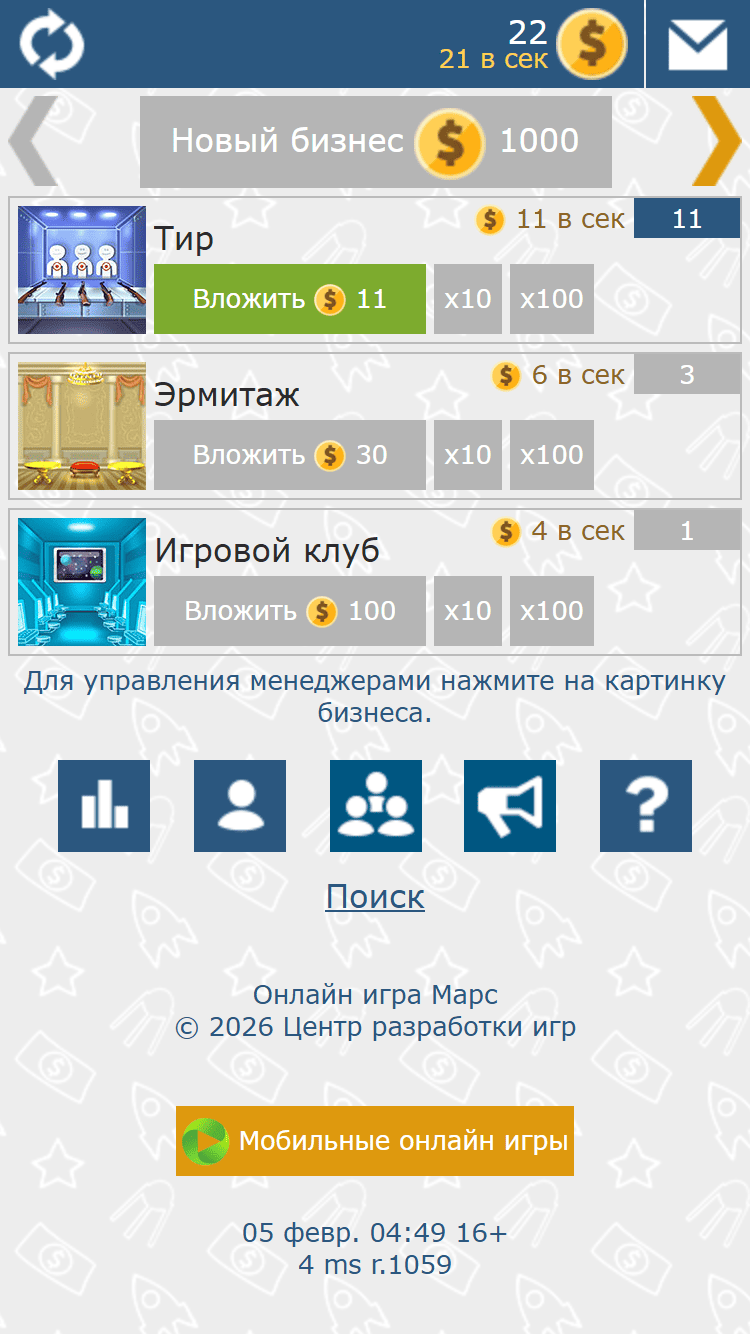Open the single person profile icon

pyautogui.click(x=240, y=806)
